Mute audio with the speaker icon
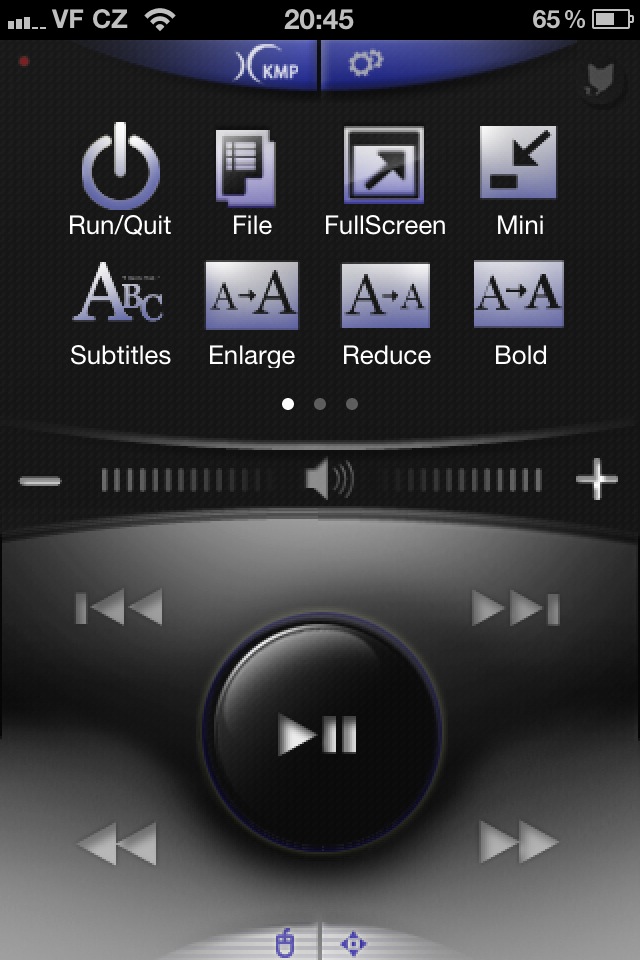 tap(328, 481)
